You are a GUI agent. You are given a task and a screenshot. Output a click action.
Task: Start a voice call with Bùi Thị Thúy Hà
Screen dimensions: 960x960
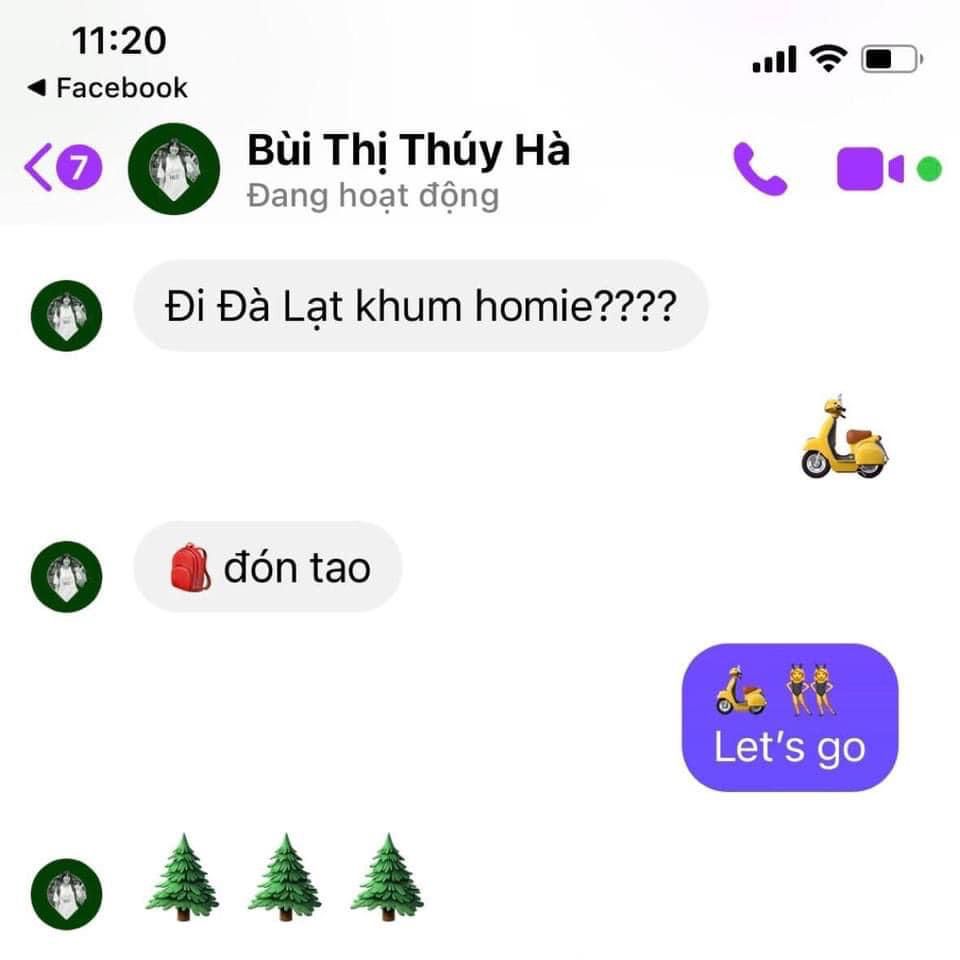click(x=760, y=168)
